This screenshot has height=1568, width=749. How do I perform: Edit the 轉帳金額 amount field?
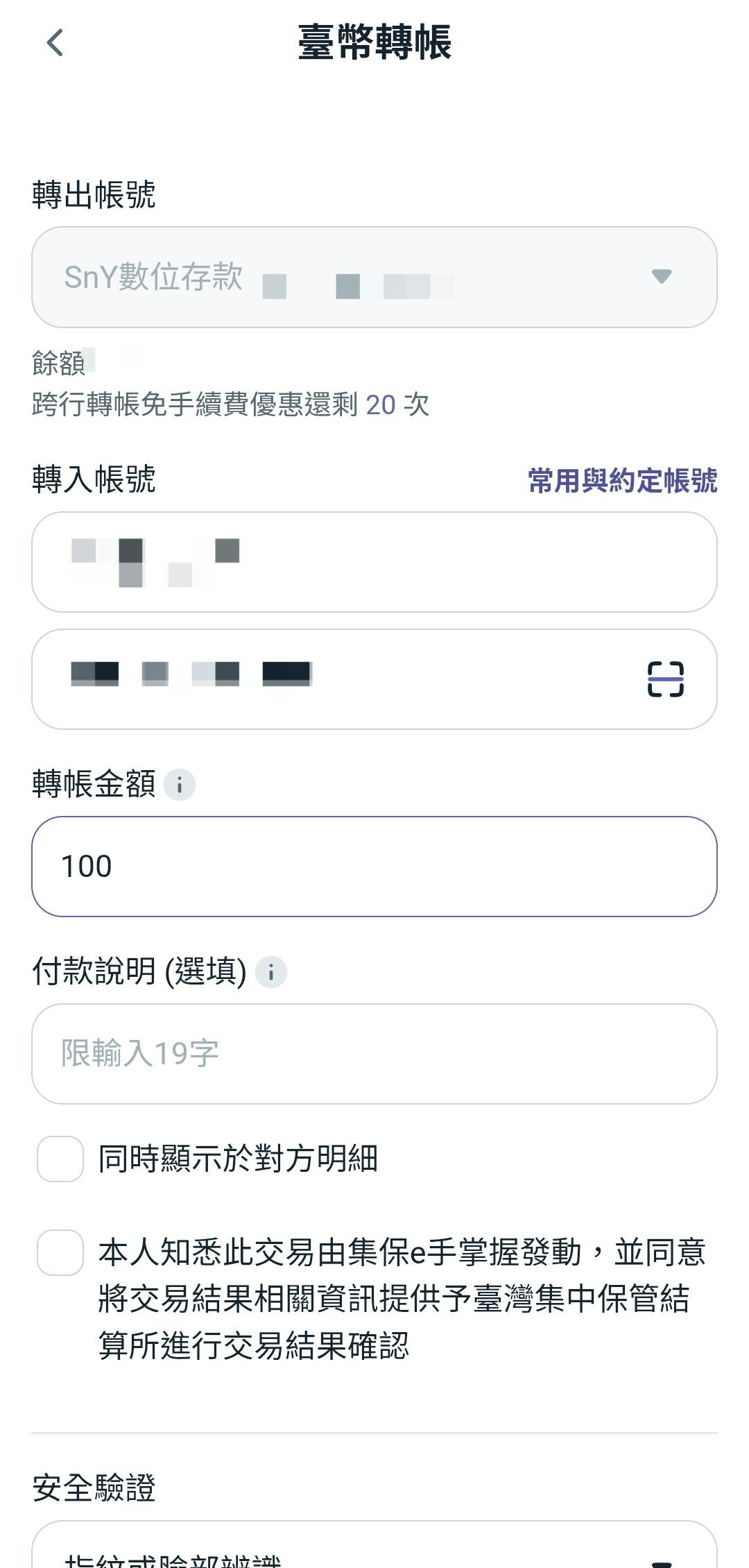point(374,867)
